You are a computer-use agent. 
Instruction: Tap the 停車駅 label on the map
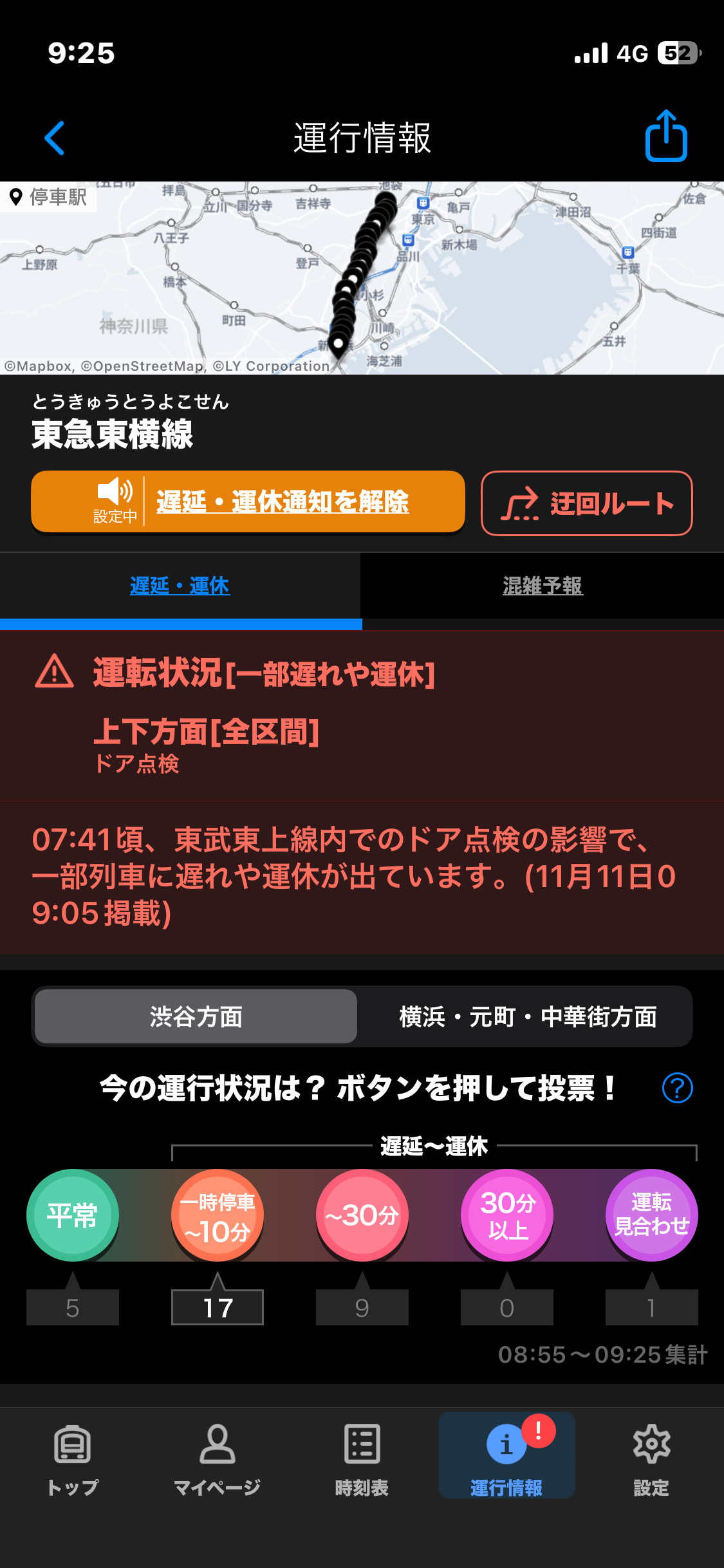tap(49, 197)
